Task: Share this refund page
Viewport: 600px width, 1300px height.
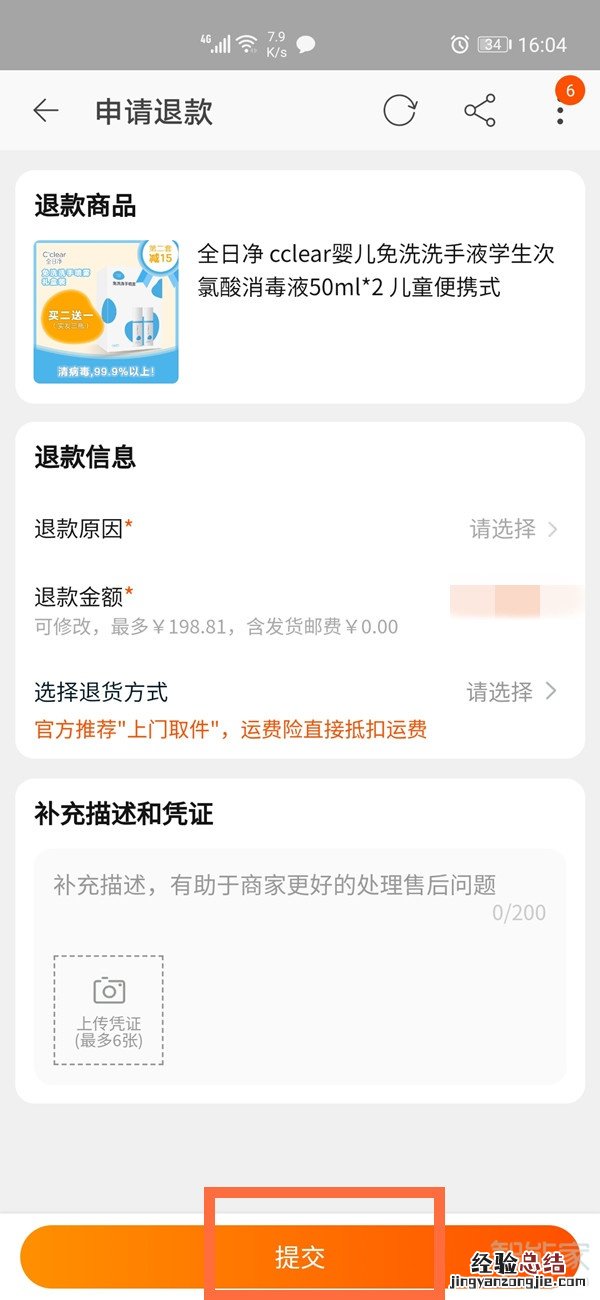Action: [x=480, y=111]
